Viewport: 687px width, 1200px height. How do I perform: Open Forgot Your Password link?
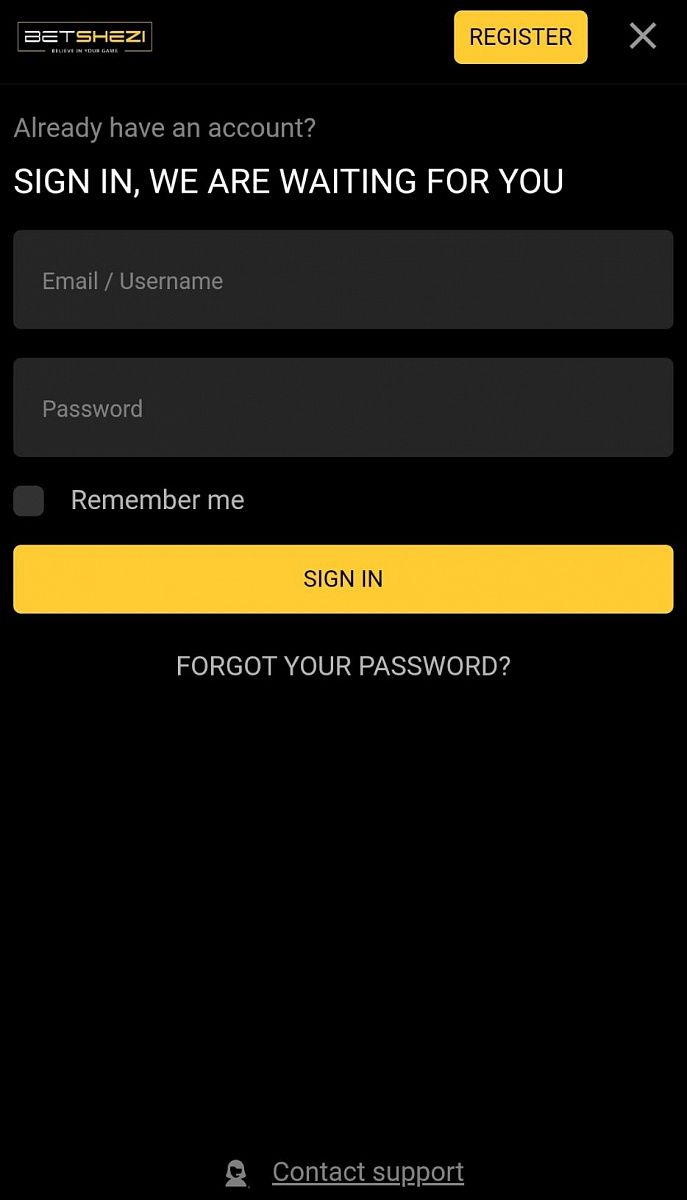343,666
